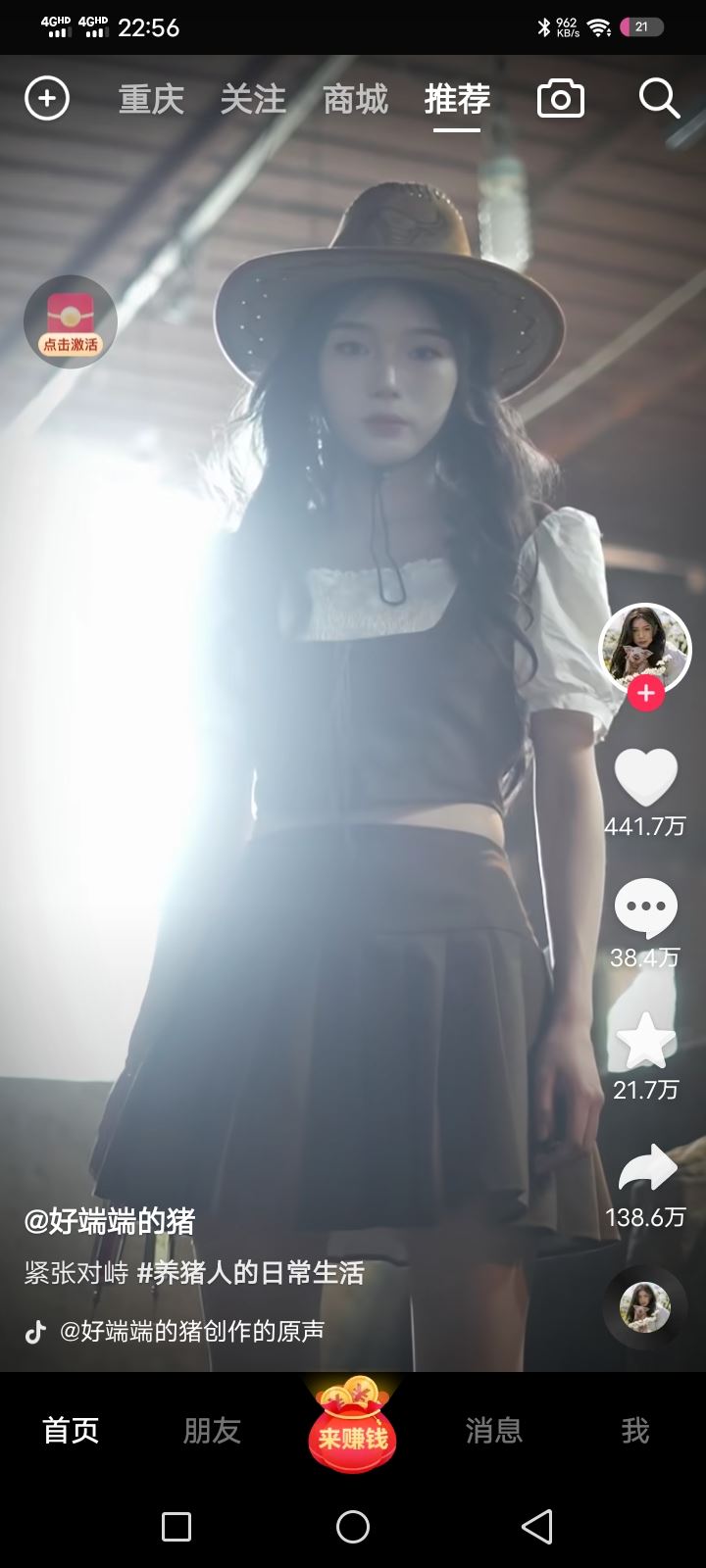
Task: Open the 来赚钱 red bag button
Action: tap(353, 1431)
